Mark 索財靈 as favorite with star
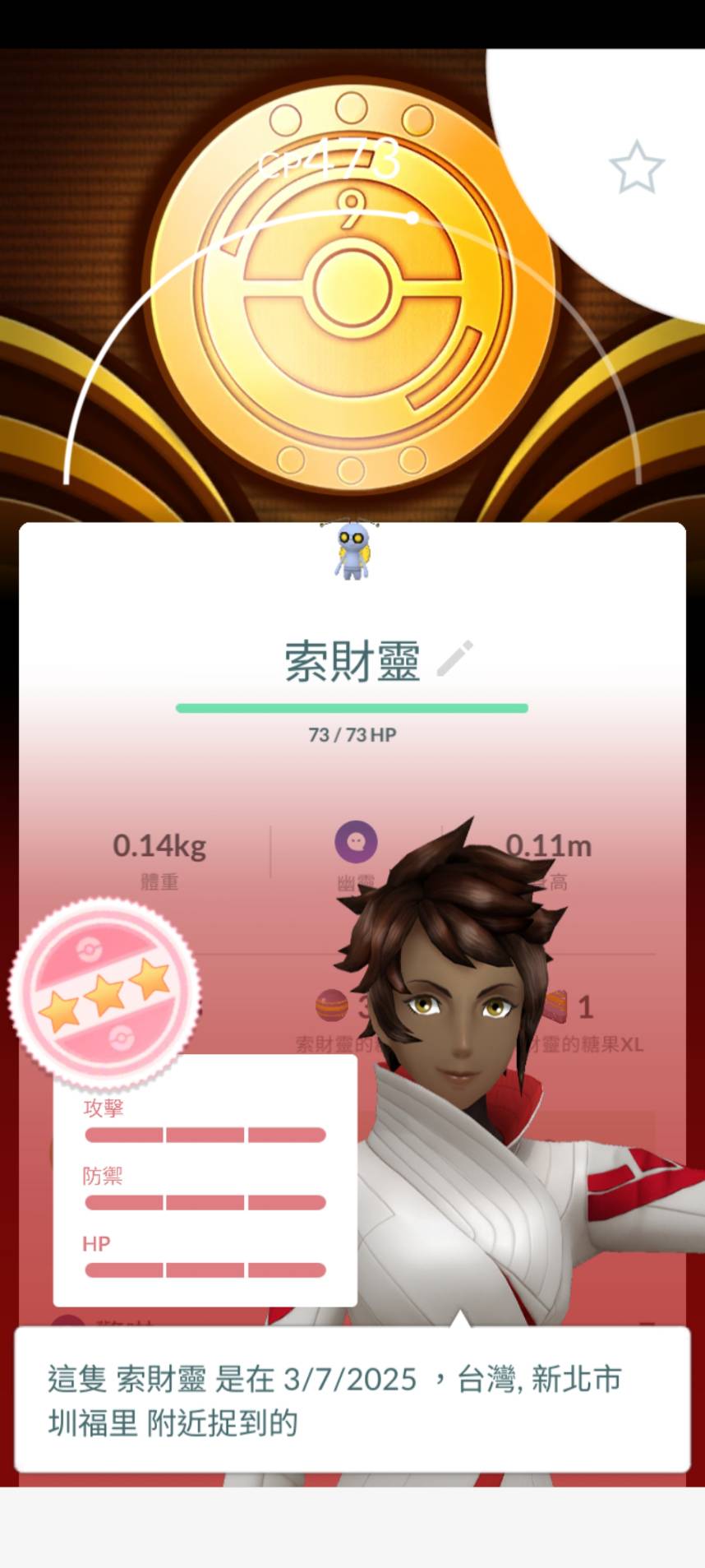The height and width of the screenshot is (1568, 705). [x=636, y=168]
